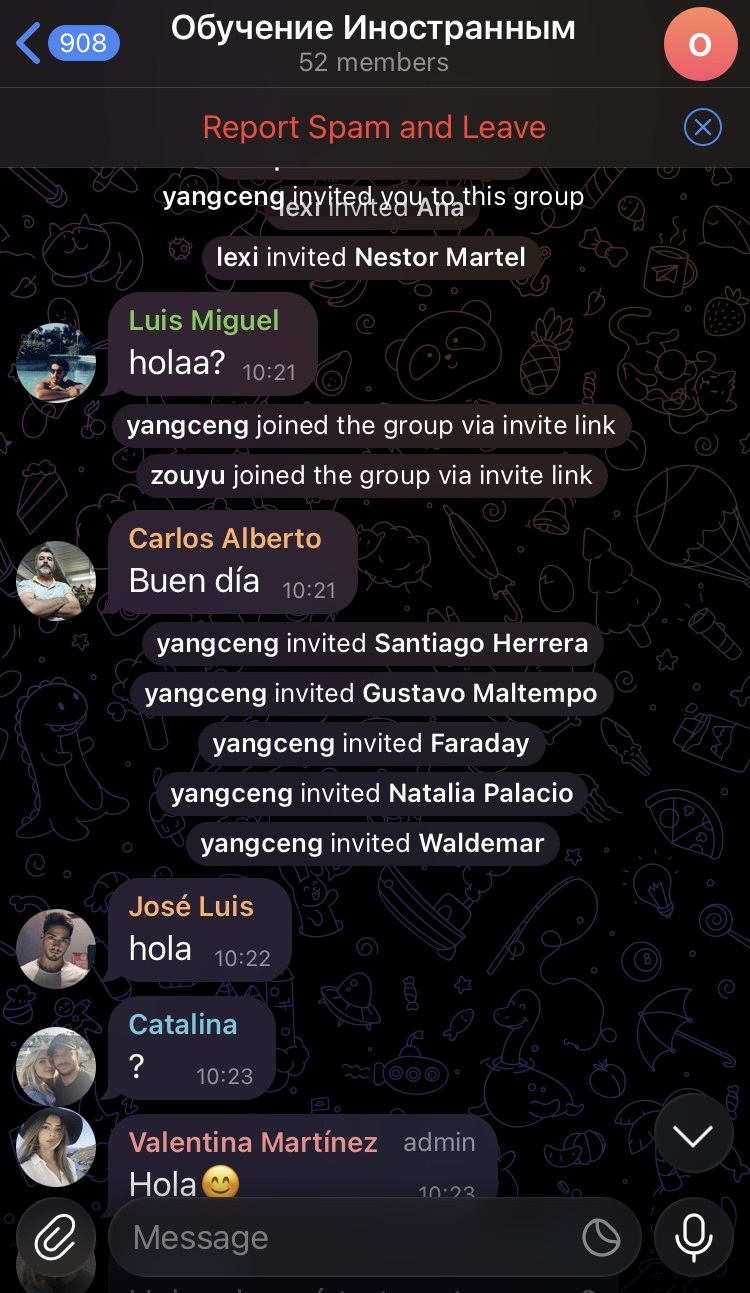The width and height of the screenshot is (750, 1293).
Task: Record a voice message with the microphone
Action: [x=693, y=1238]
